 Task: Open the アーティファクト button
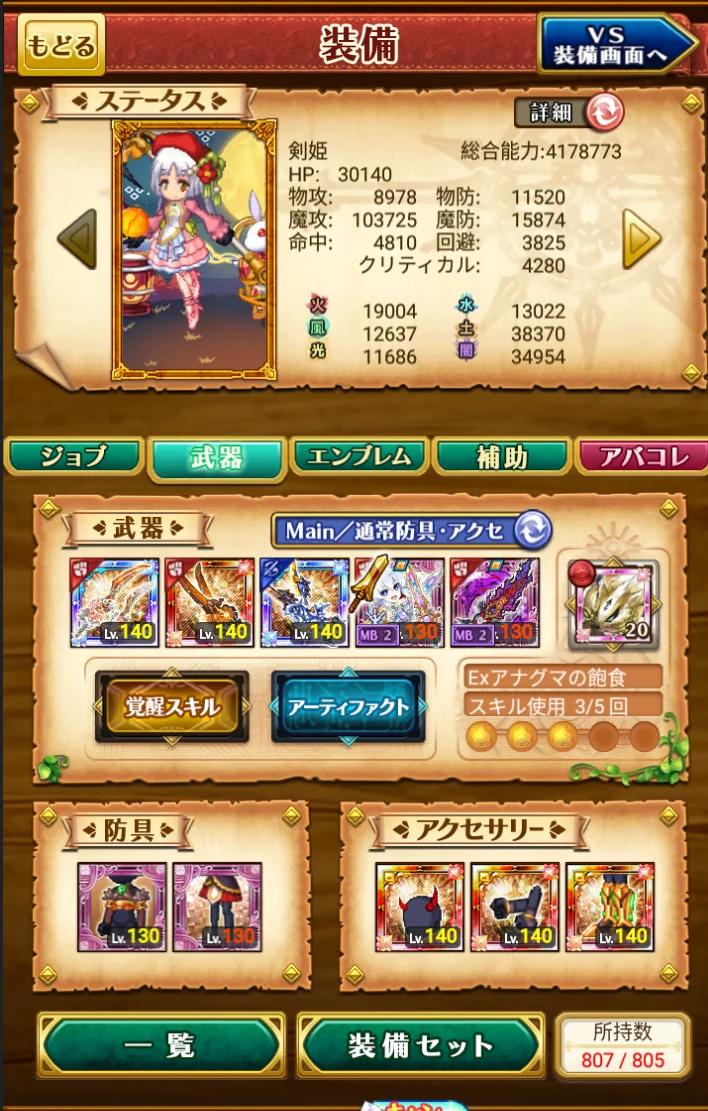pos(348,707)
